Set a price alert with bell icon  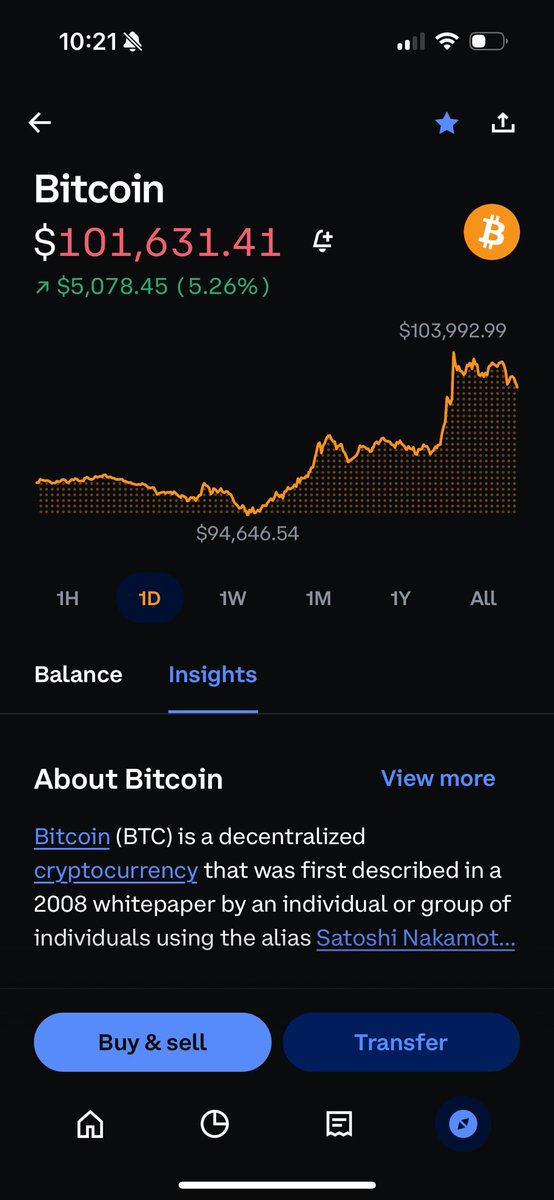(x=323, y=241)
